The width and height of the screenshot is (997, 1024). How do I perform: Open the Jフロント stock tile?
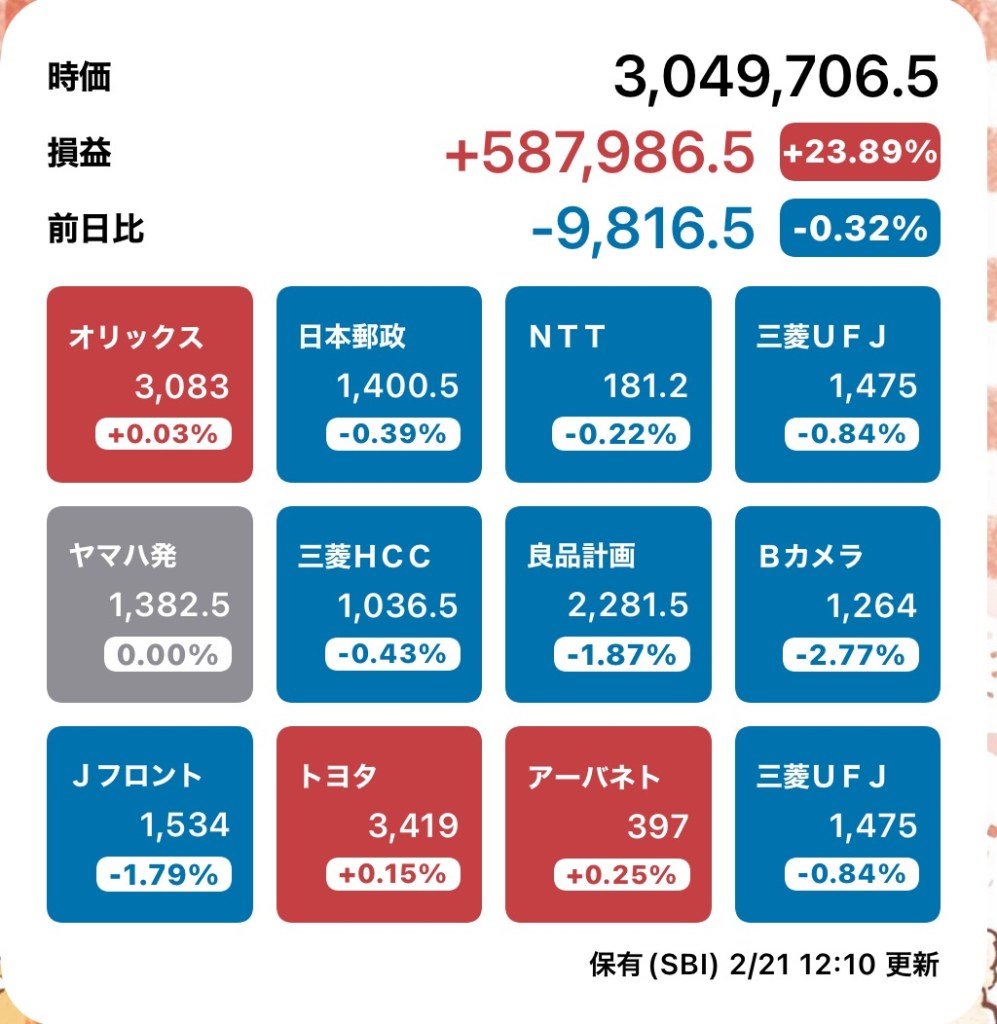(149, 824)
